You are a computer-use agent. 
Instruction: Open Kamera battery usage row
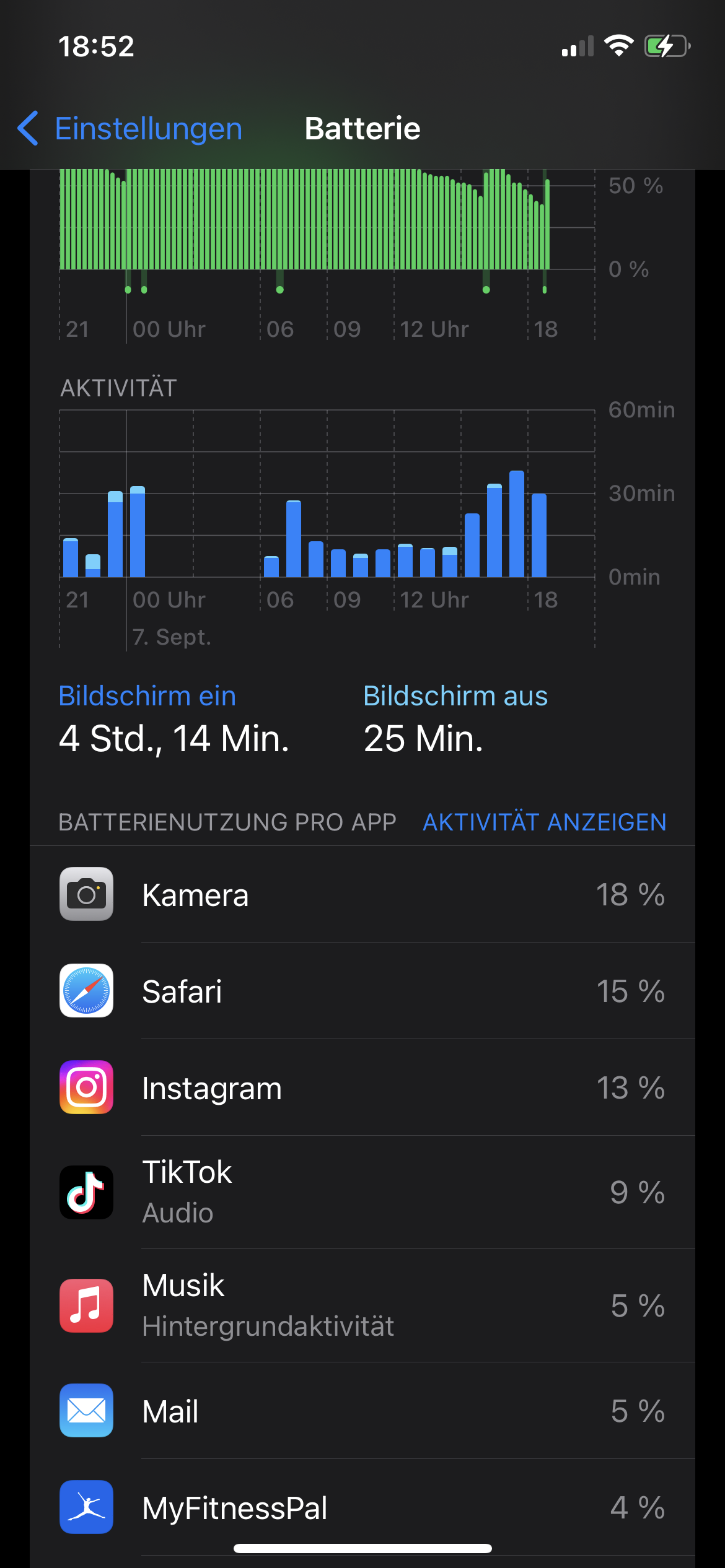[x=362, y=895]
